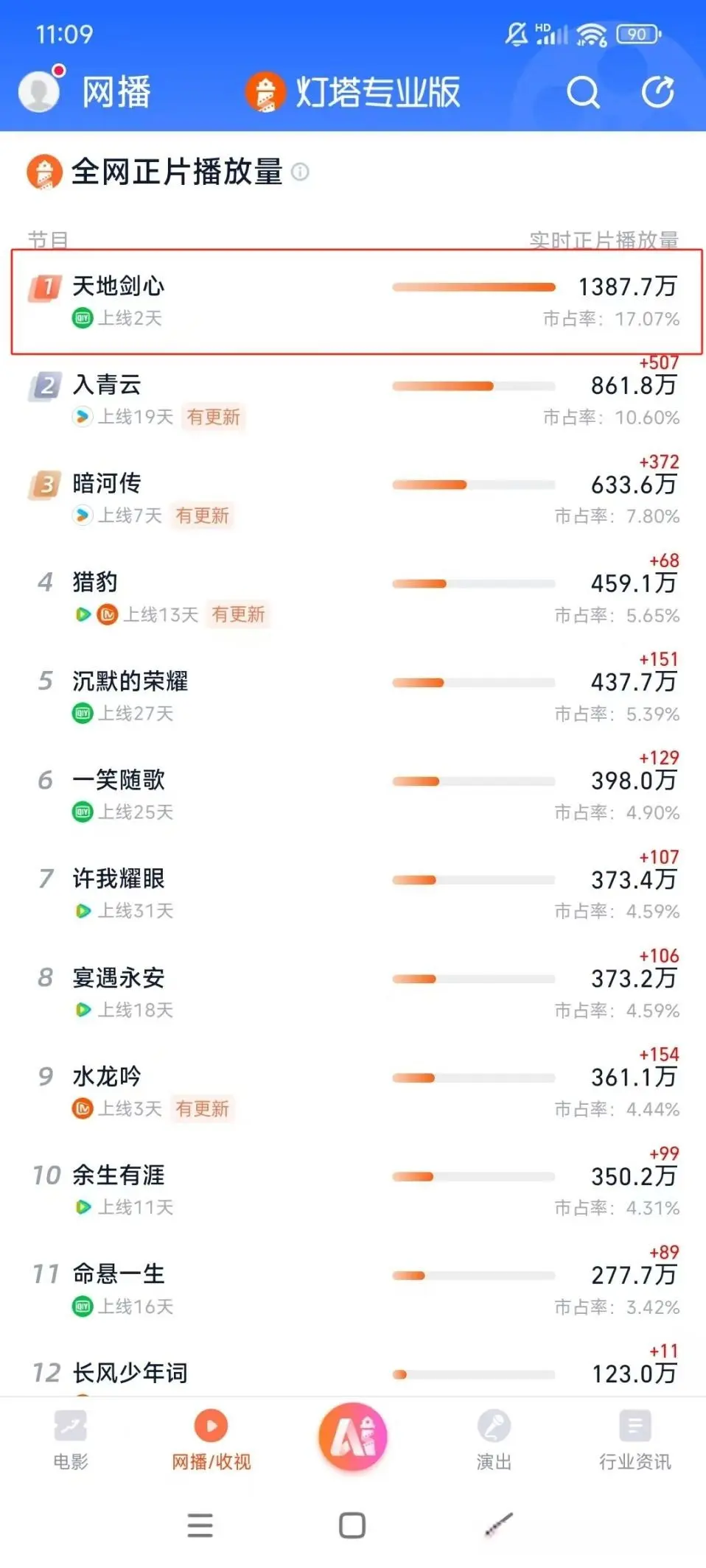Image resolution: width=706 pixels, height=1568 pixels.
Task: Open the 天地剑心 ranking row
Action: tap(354, 301)
